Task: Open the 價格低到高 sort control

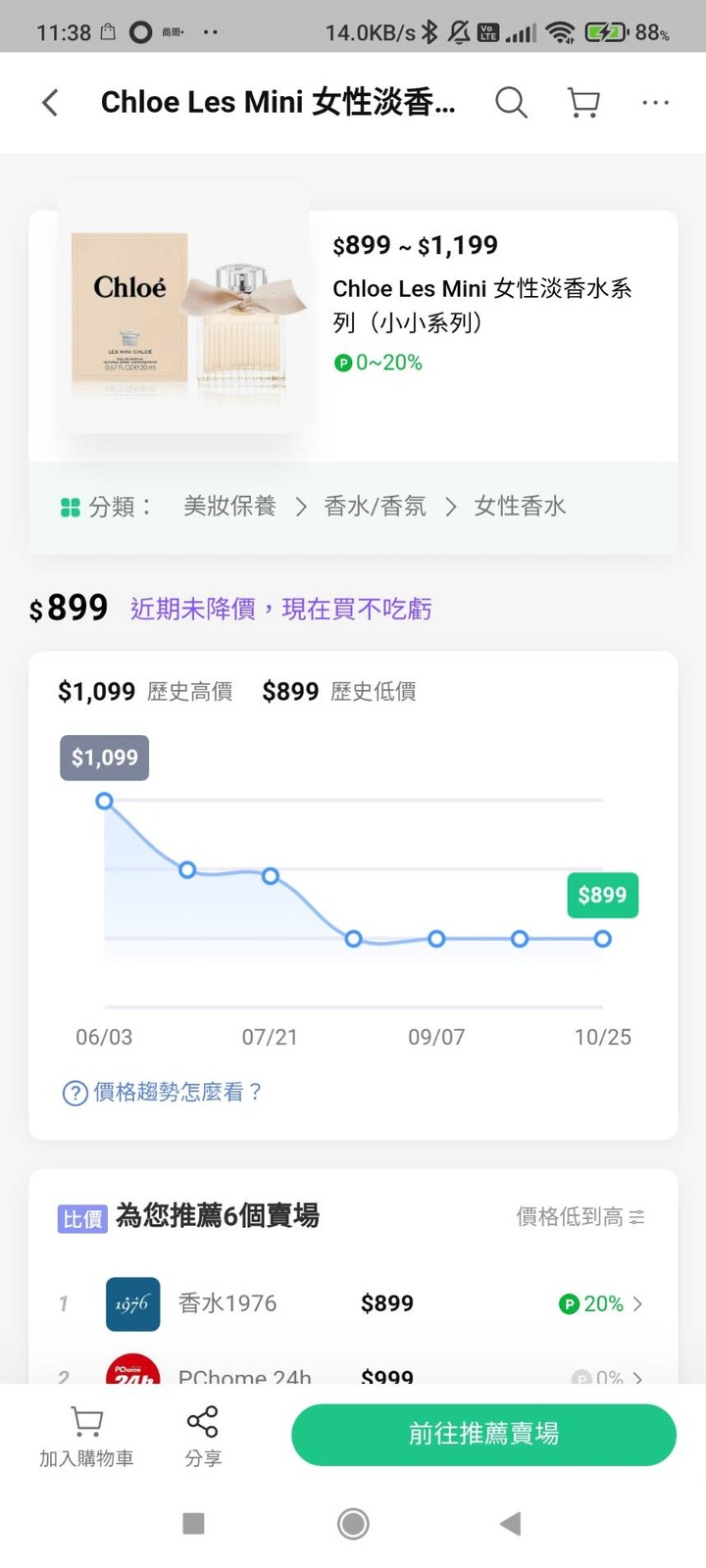Action: point(580,1216)
